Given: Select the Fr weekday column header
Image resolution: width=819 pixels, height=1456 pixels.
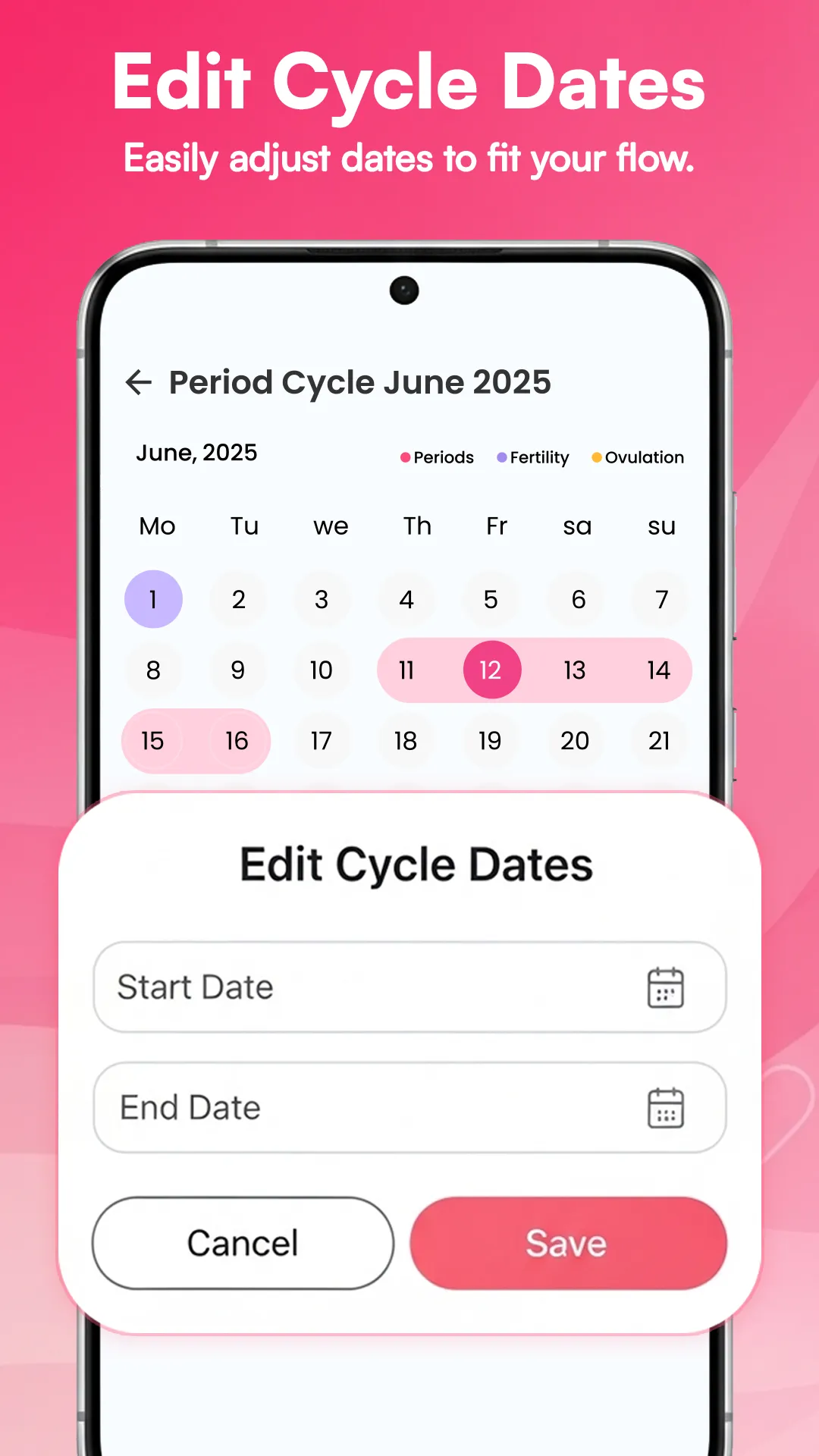Looking at the screenshot, I should coord(496,526).
